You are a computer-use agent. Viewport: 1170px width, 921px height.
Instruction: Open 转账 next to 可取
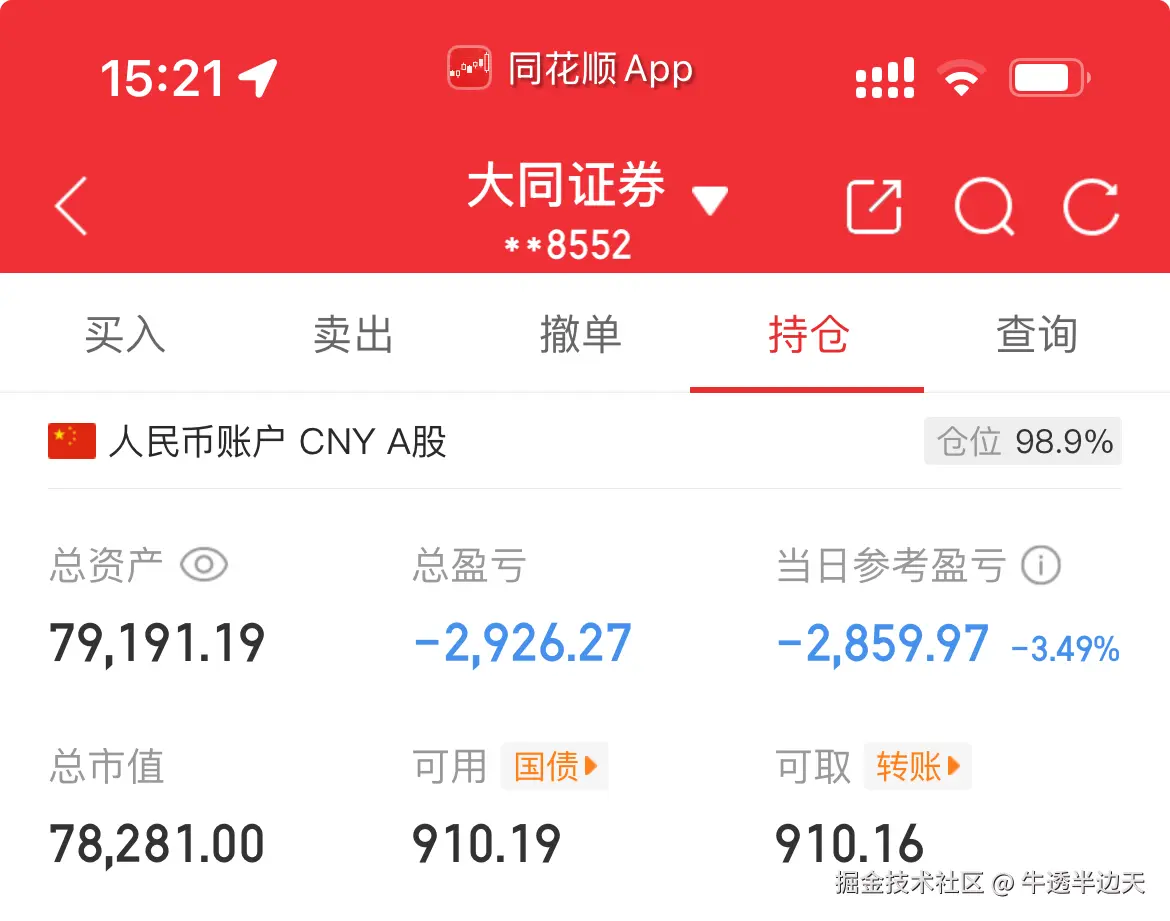[918, 767]
